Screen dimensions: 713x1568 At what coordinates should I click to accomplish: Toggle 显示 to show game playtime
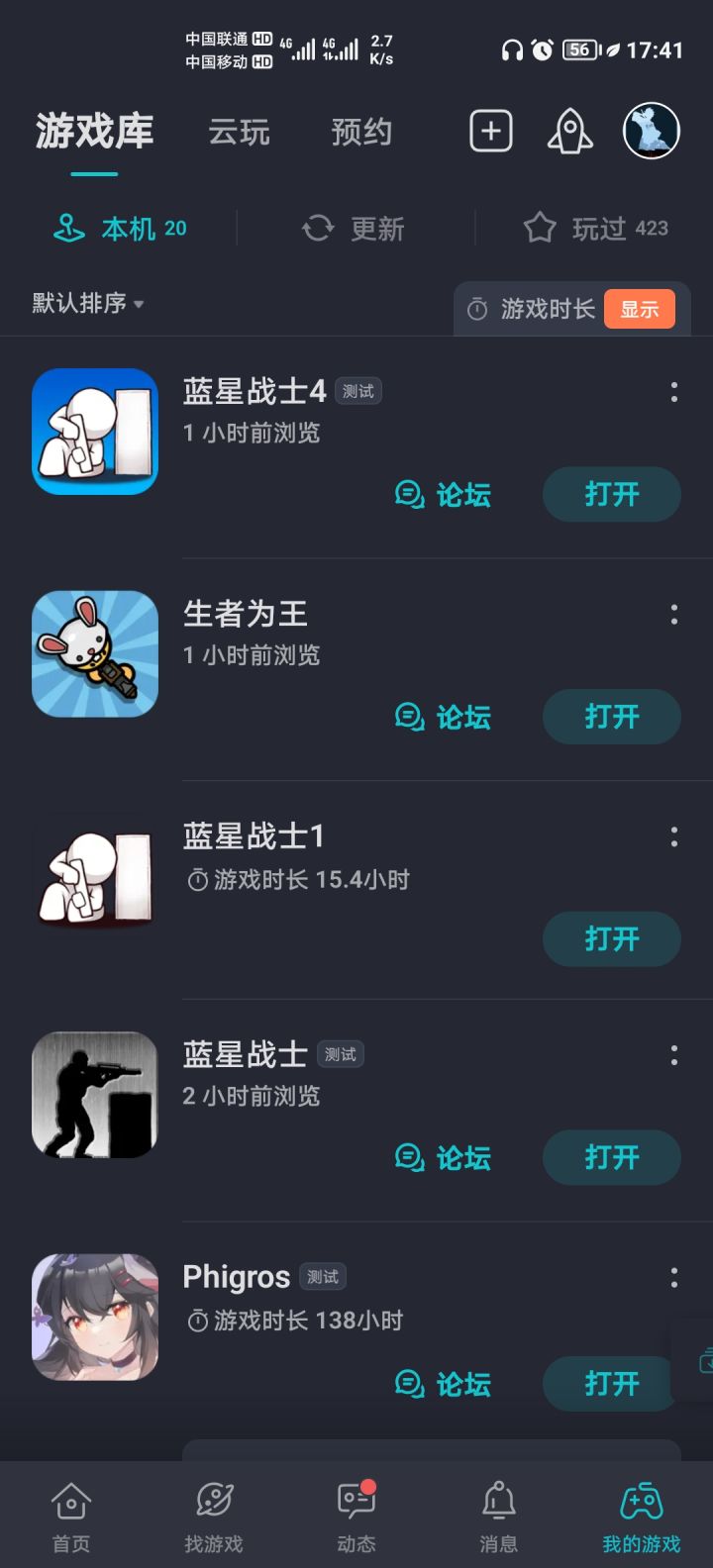(x=639, y=308)
